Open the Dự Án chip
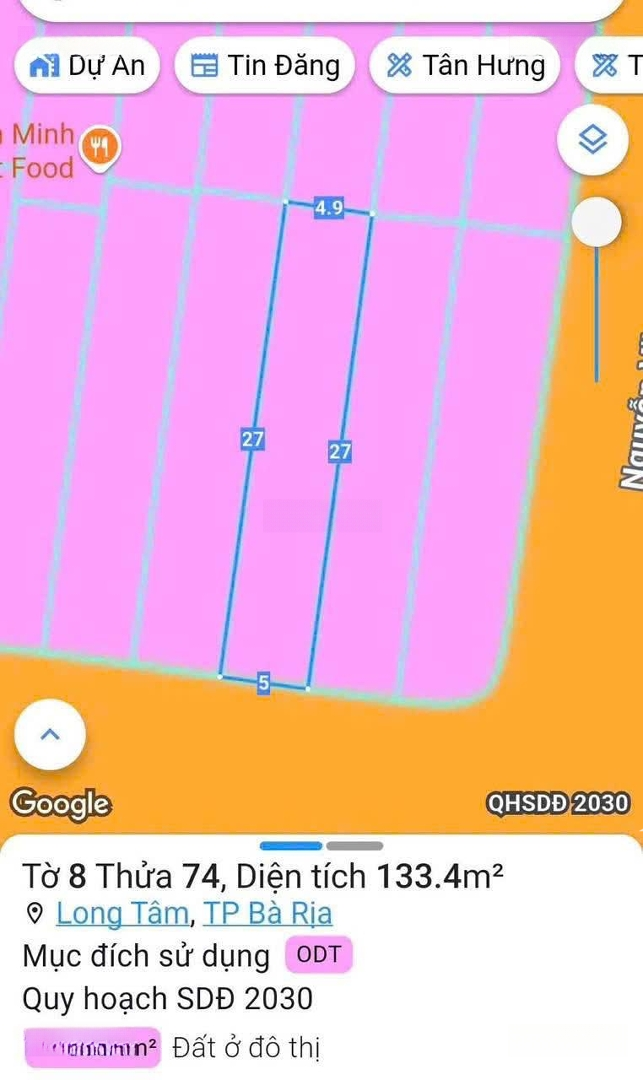 [x=88, y=66]
